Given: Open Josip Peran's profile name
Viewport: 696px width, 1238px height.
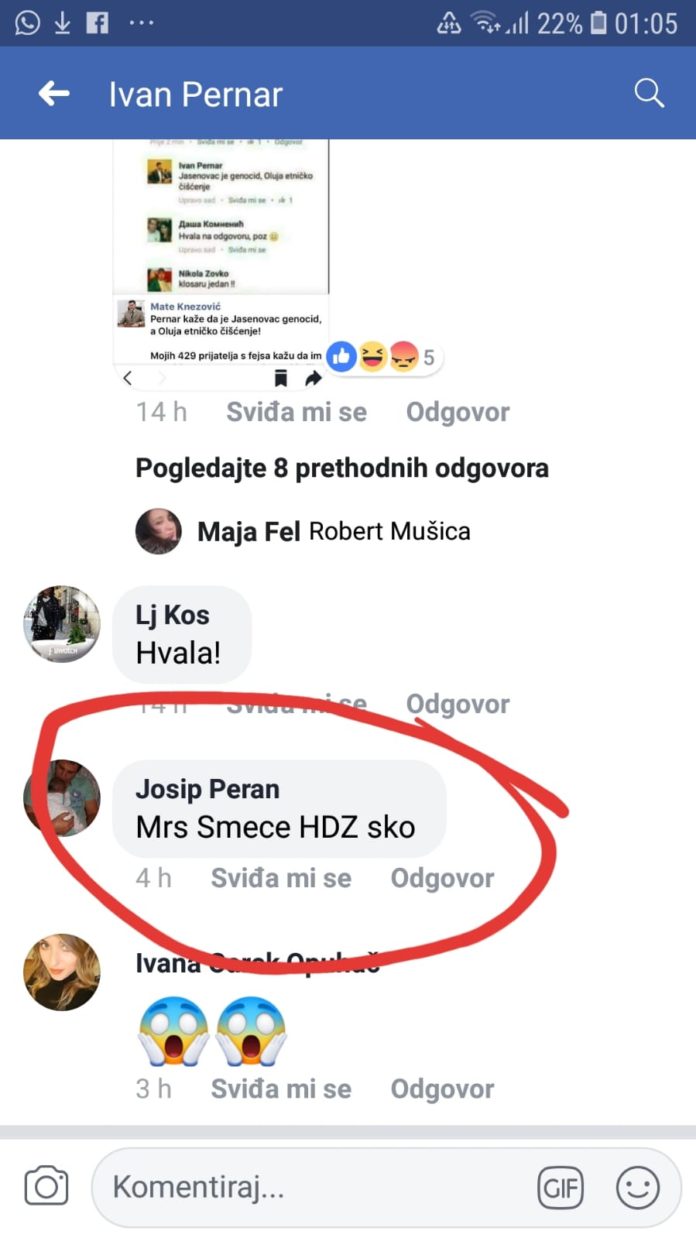Looking at the screenshot, I should pos(207,789).
